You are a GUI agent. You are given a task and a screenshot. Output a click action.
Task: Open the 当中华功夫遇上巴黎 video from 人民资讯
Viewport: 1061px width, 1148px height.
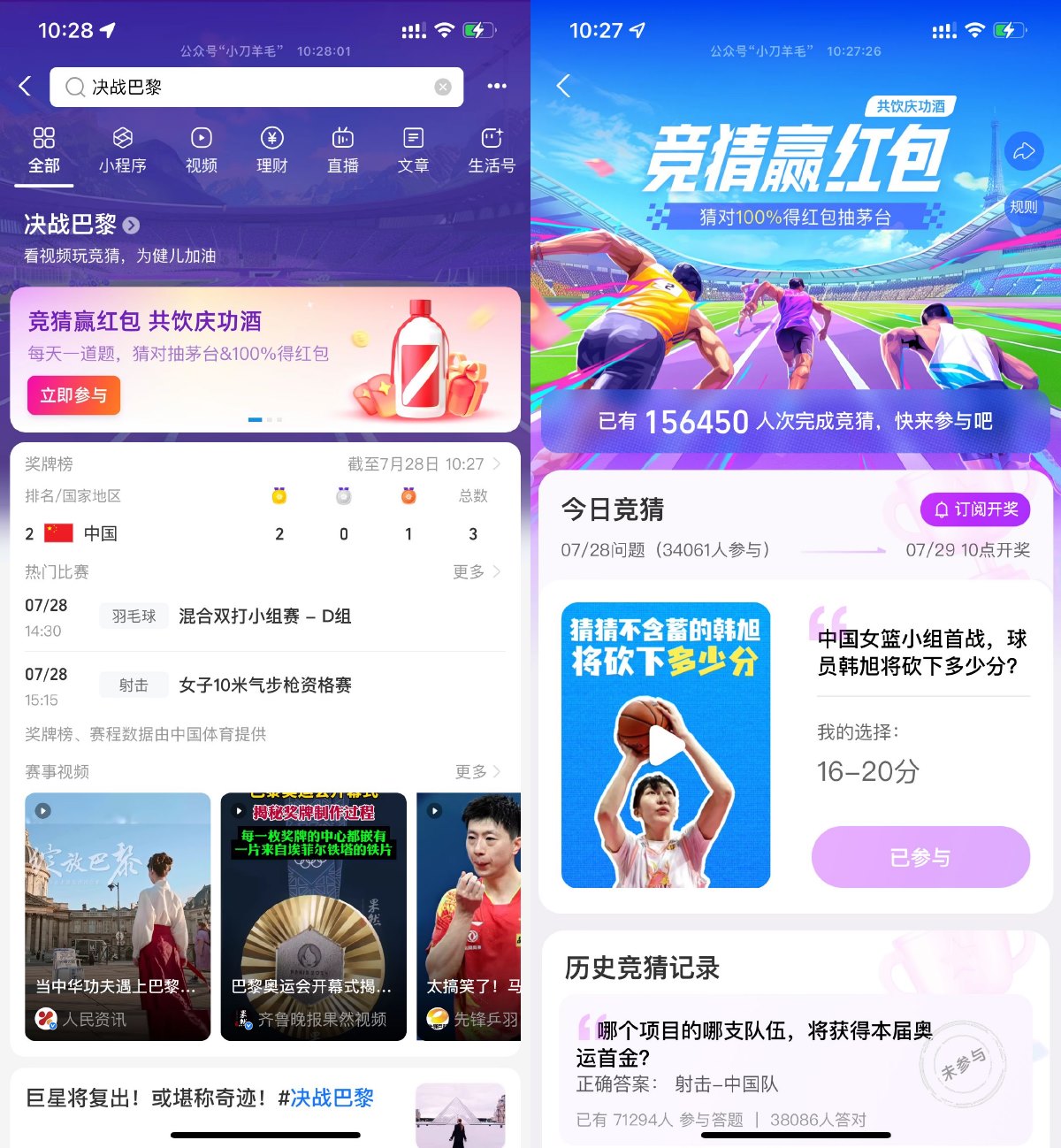118,915
